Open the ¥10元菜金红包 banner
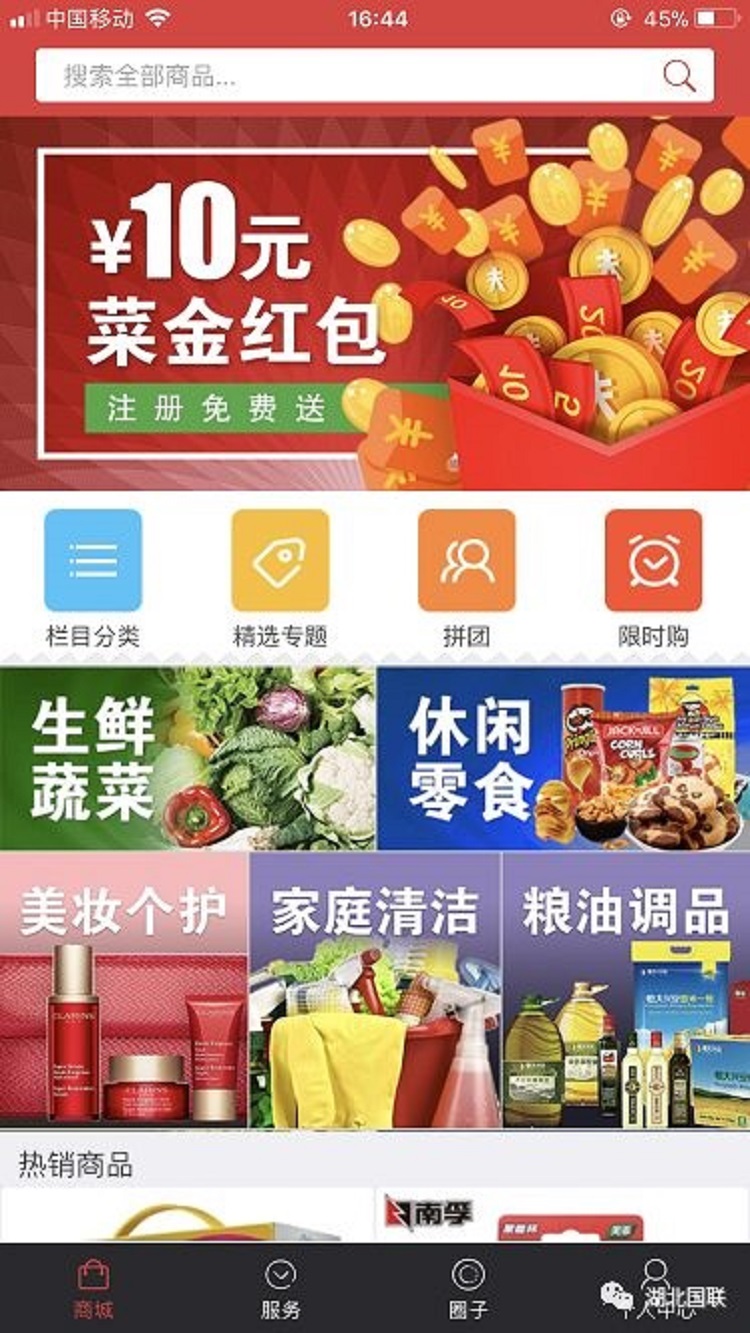 click(x=375, y=303)
